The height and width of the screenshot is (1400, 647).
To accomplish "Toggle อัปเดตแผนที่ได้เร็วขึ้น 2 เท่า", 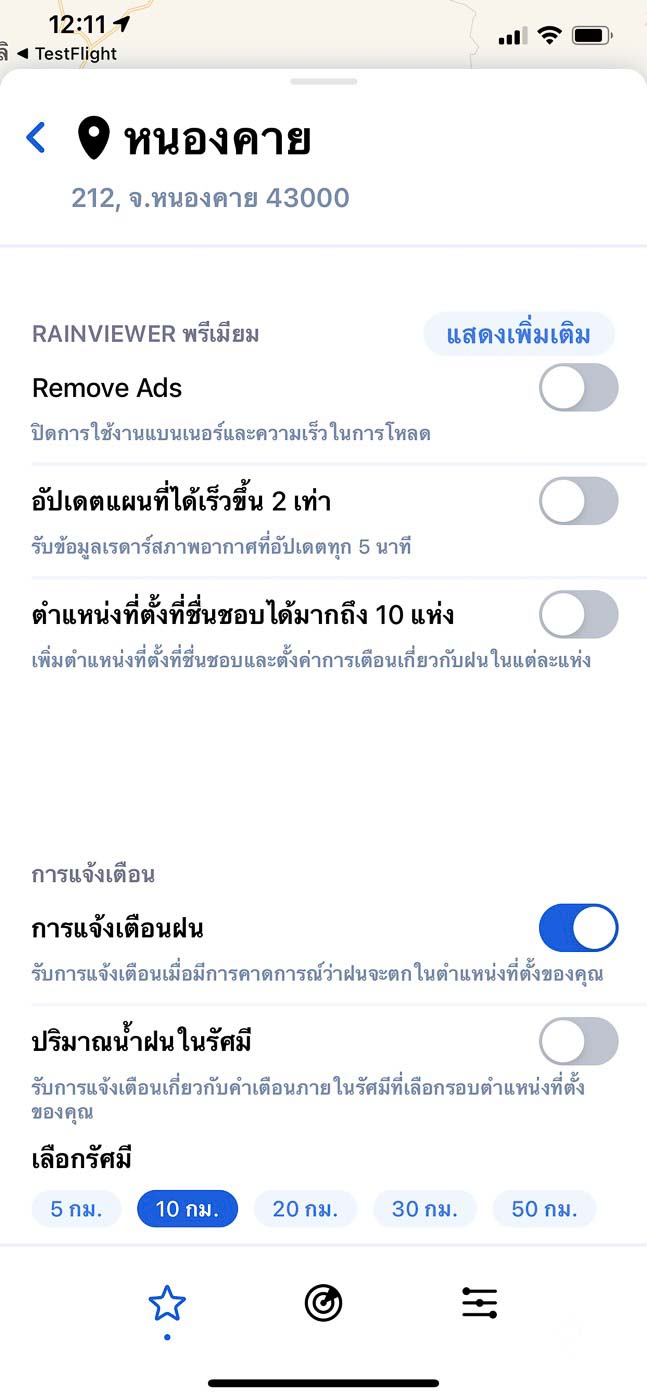I will click(578, 501).
